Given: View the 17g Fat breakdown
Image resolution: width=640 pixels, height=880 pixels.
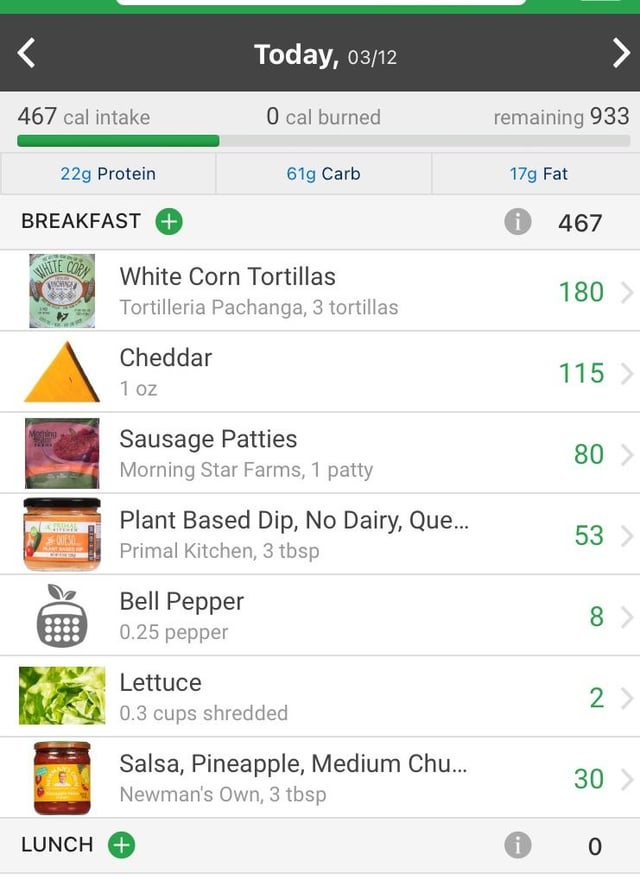Looking at the screenshot, I should coord(538,174).
